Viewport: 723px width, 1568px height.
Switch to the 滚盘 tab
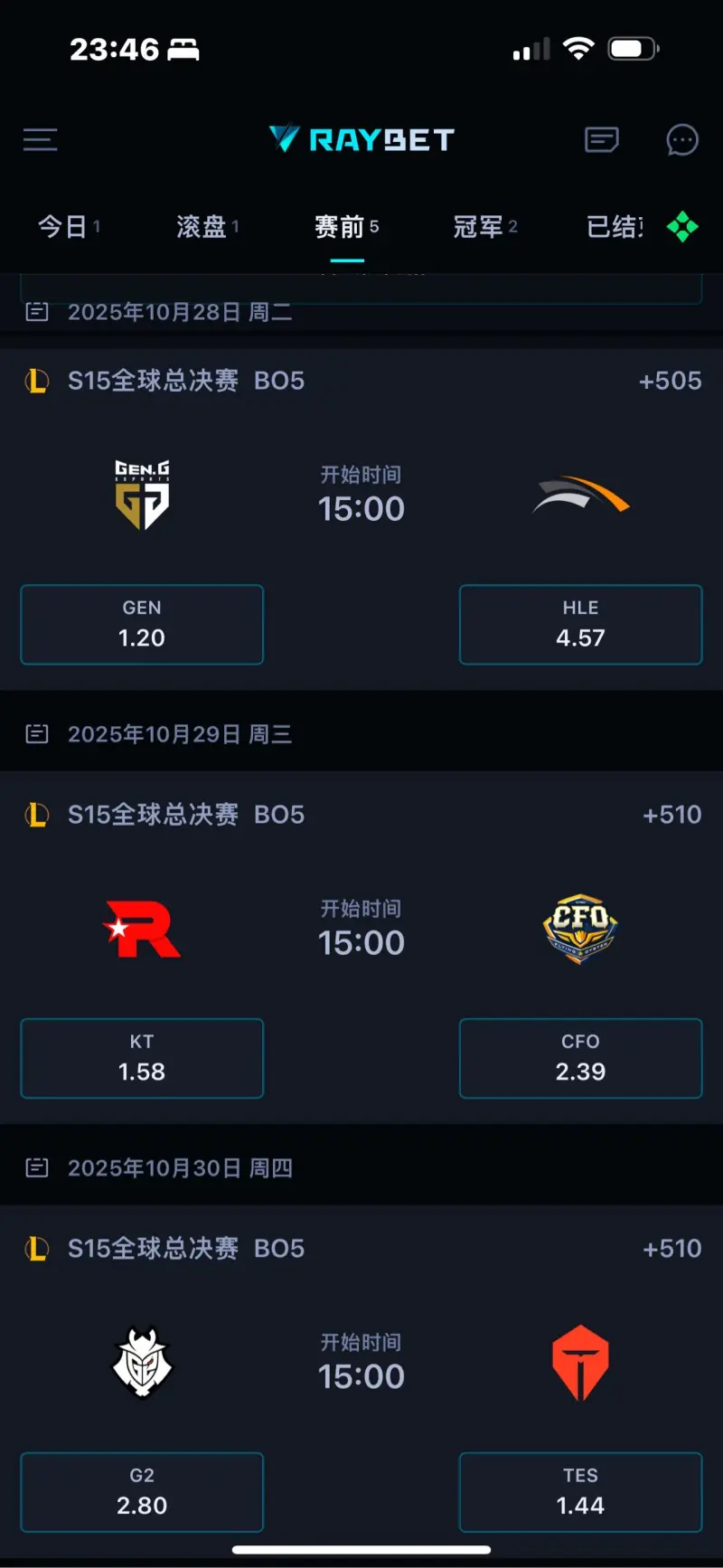coord(207,226)
